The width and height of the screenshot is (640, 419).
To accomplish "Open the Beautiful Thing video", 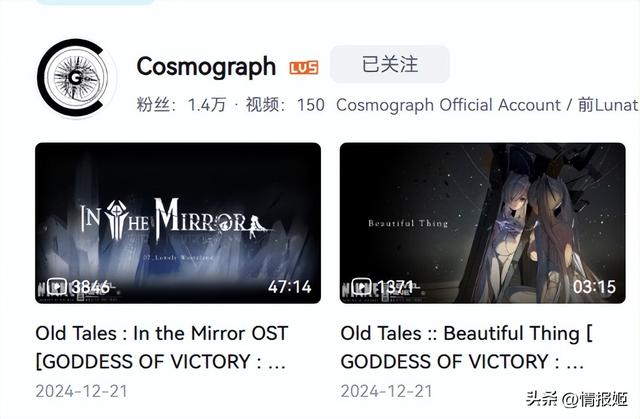I will (482, 223).
